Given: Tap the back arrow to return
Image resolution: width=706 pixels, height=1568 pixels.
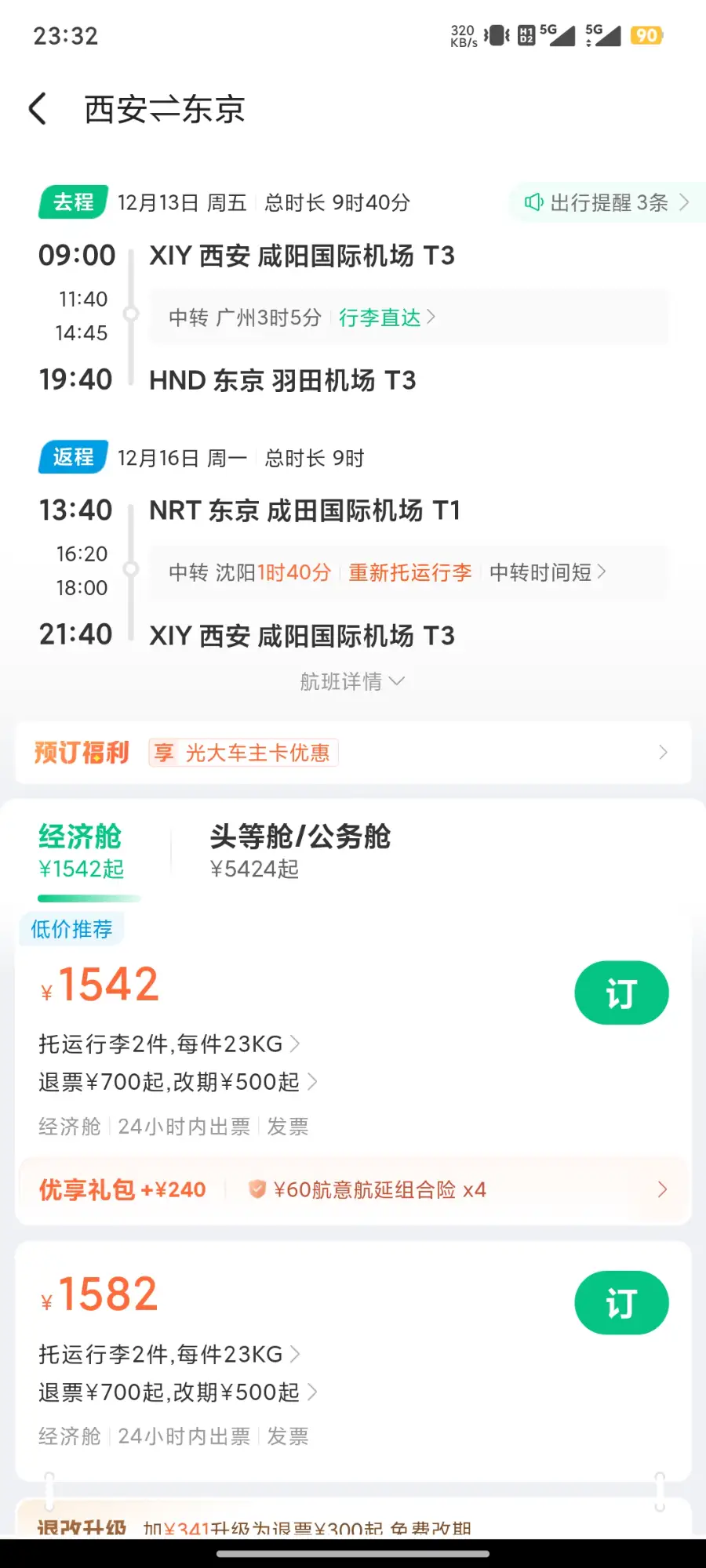Looking at the screenshot, I should pyautogui.click(x=38, y=108).
